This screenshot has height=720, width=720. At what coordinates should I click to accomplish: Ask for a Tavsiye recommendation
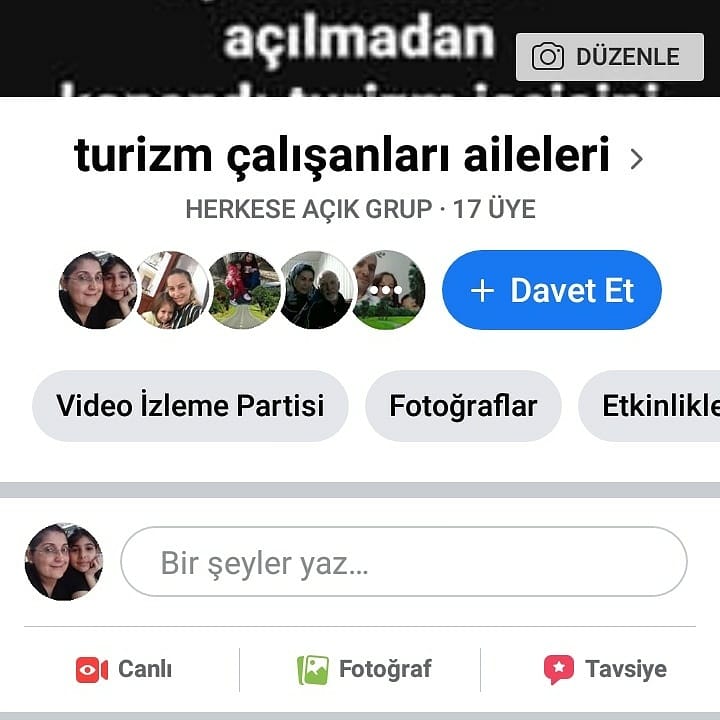(x=604, y=669)
